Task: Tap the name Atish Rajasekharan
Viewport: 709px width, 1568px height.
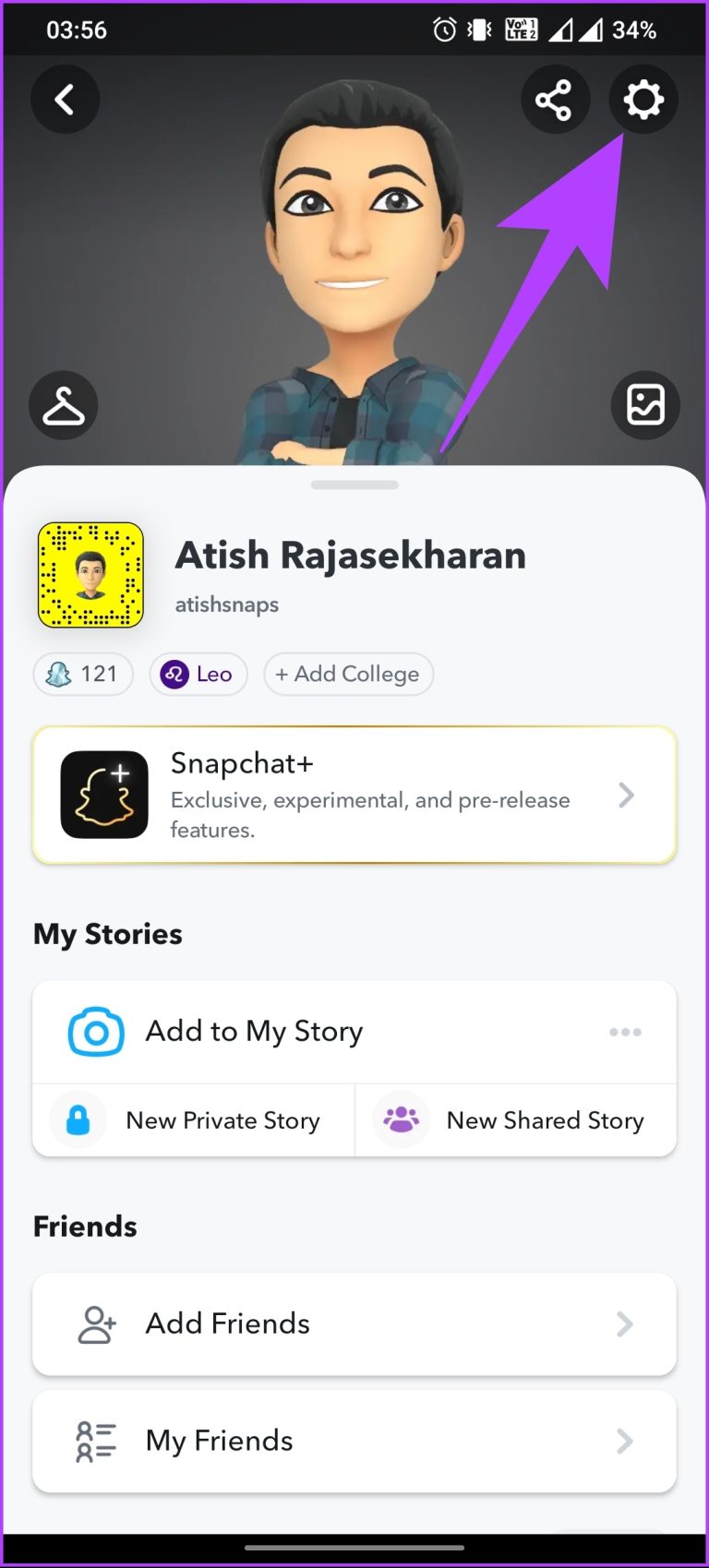Action: click(351, 555)
